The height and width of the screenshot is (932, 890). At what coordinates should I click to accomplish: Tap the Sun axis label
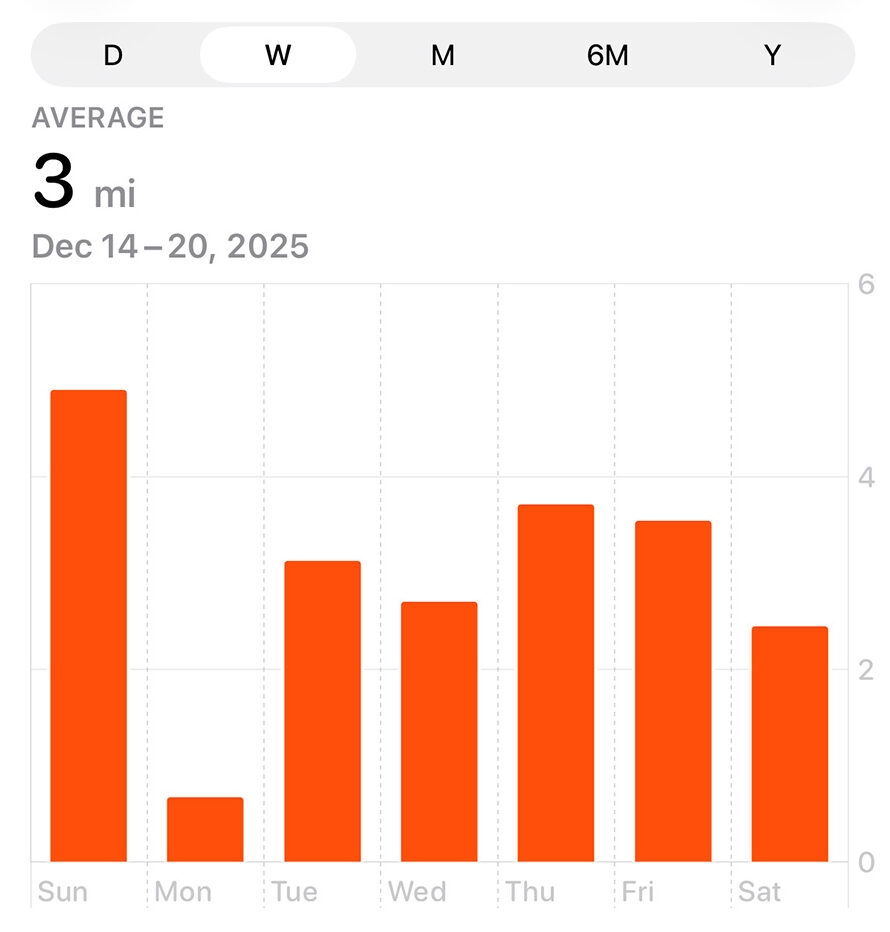(x=64, y=891)
